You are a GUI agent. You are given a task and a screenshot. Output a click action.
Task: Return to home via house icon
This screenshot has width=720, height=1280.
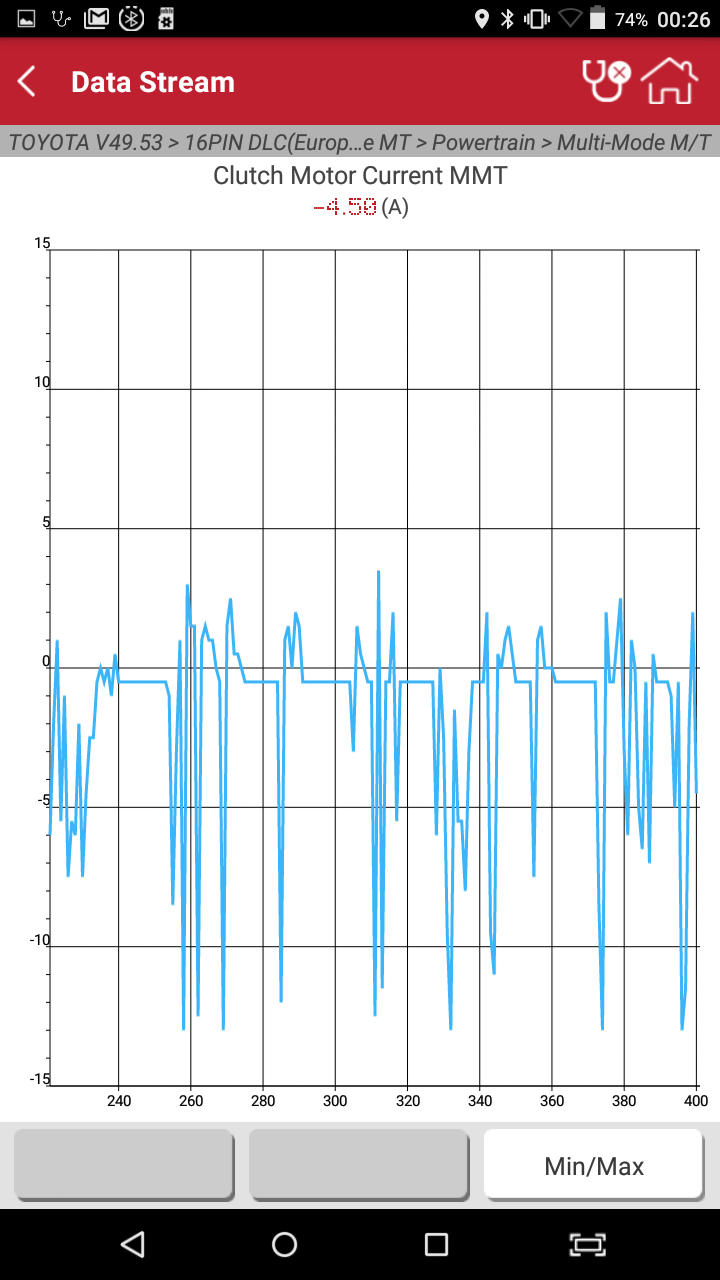(x=669, y=81)
